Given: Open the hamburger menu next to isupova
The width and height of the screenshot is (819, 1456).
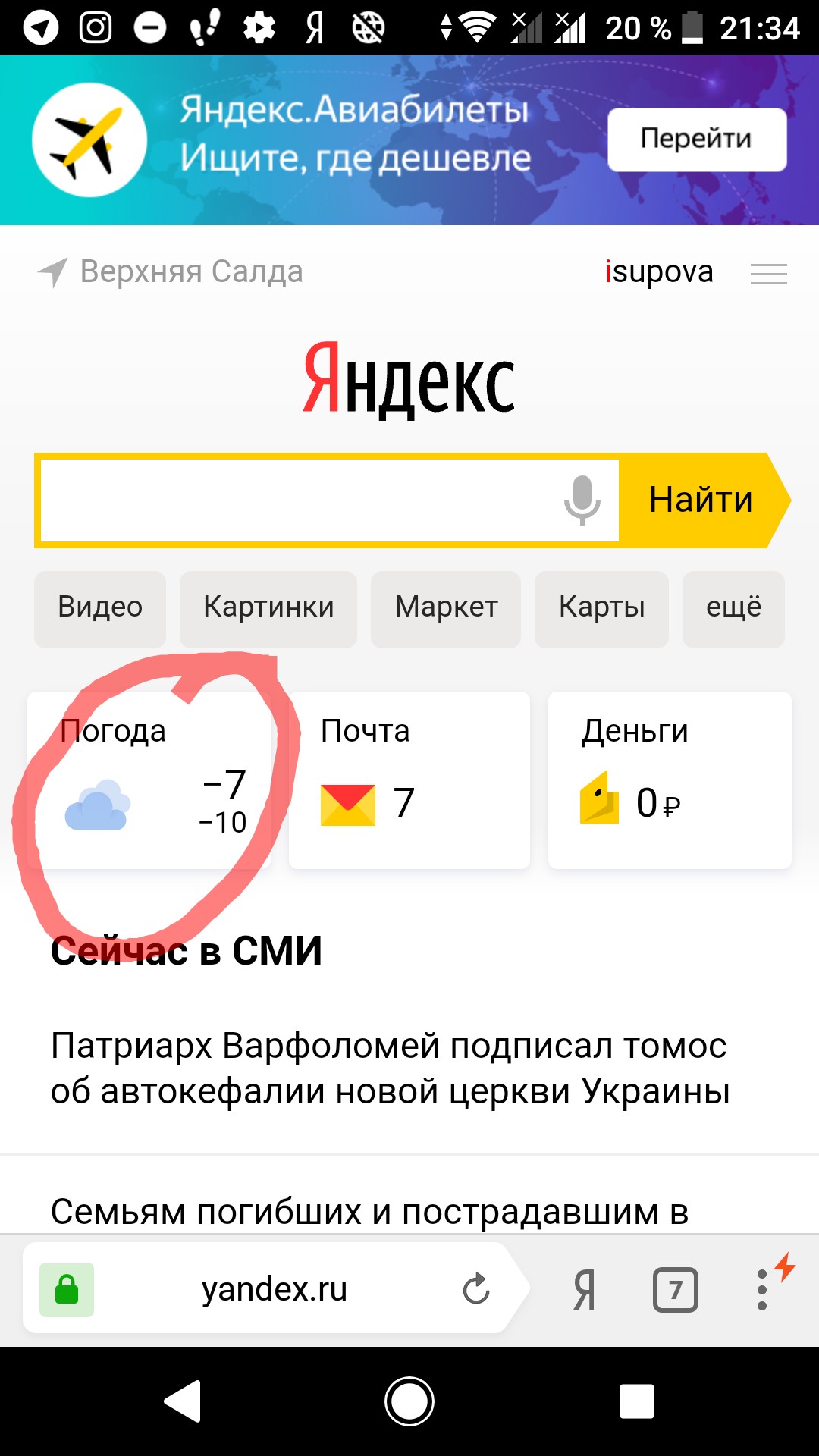Looking at the screenshot, I should (x=768, y=273).
